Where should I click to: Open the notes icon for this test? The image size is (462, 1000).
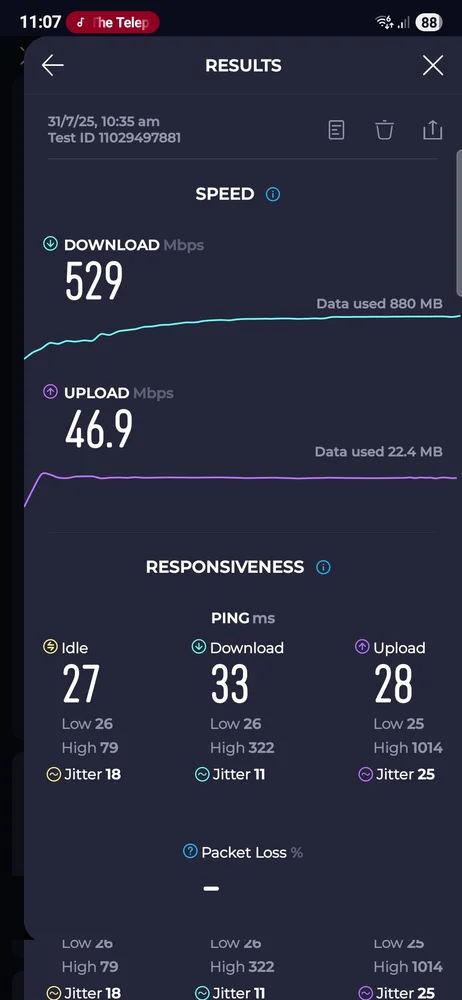coord(336,129)
